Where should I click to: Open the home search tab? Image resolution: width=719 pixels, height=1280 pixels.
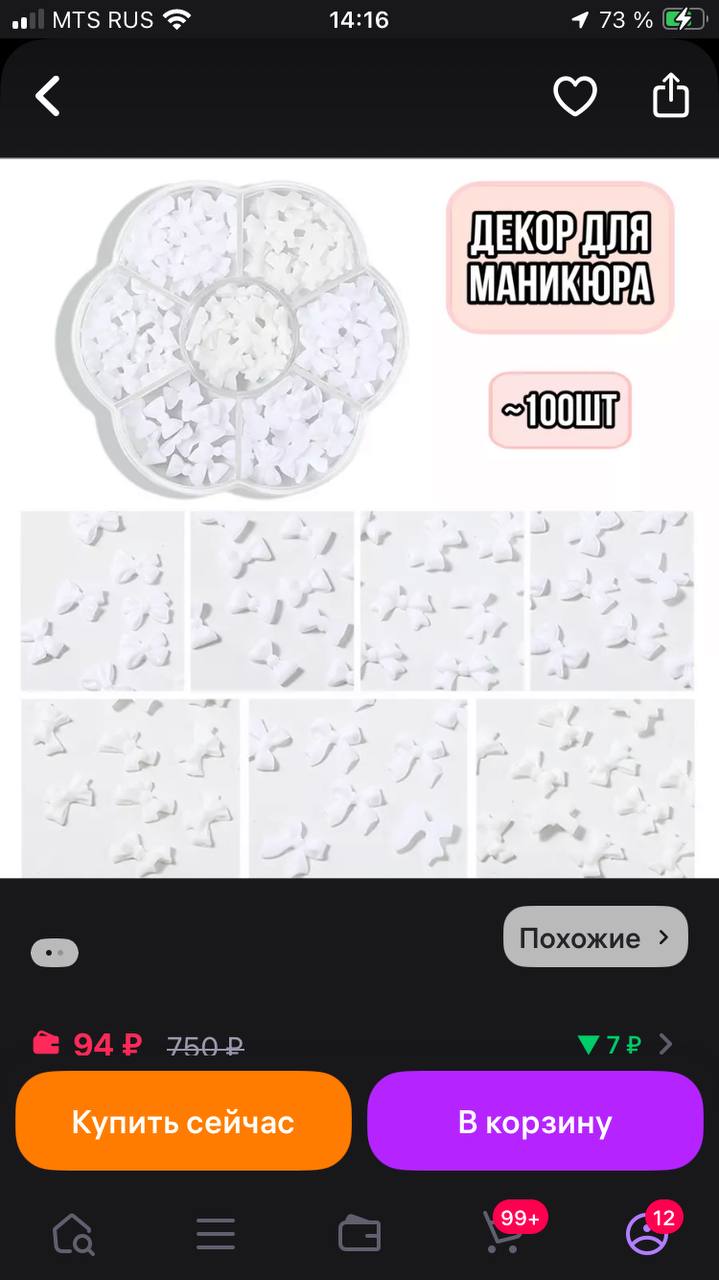pyautogui.click(x=73, y=1235)
